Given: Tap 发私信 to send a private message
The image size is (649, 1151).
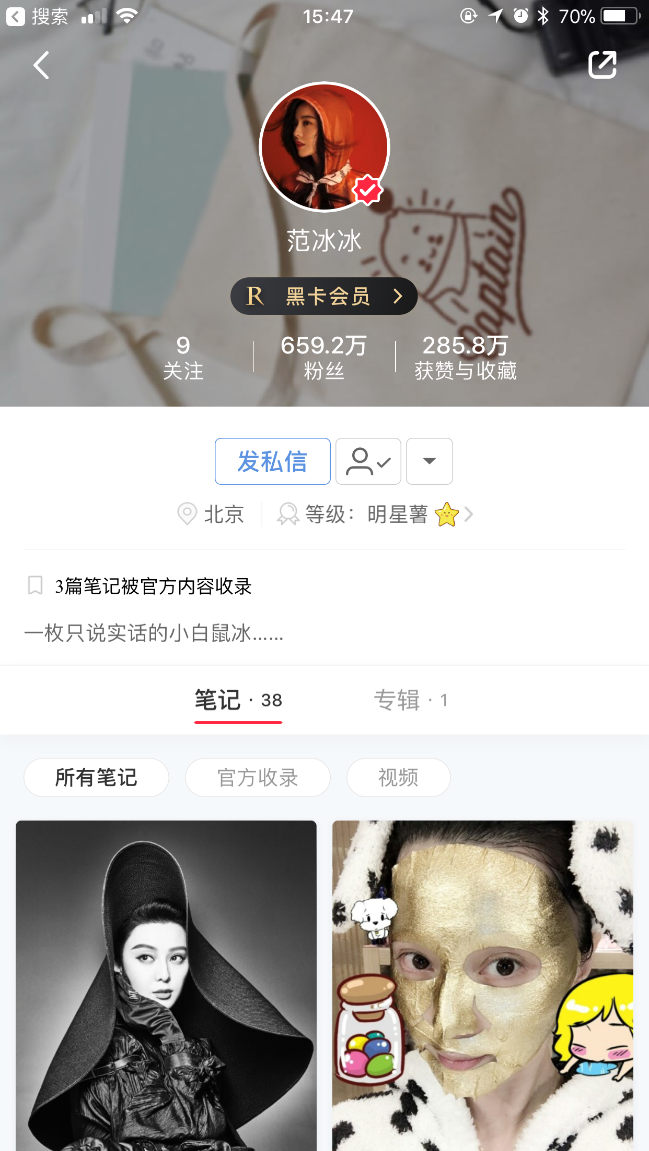Looking at the screenshot, I should point(272,461).
